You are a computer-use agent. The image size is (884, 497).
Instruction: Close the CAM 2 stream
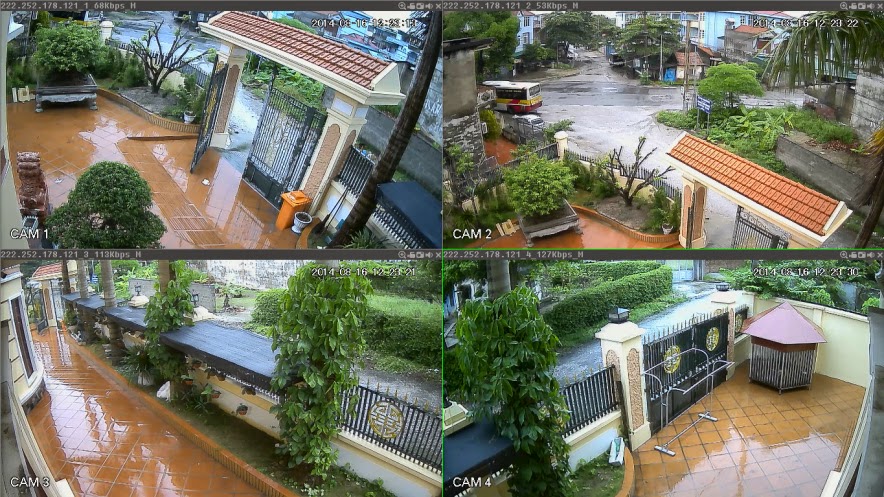point(880,6)
